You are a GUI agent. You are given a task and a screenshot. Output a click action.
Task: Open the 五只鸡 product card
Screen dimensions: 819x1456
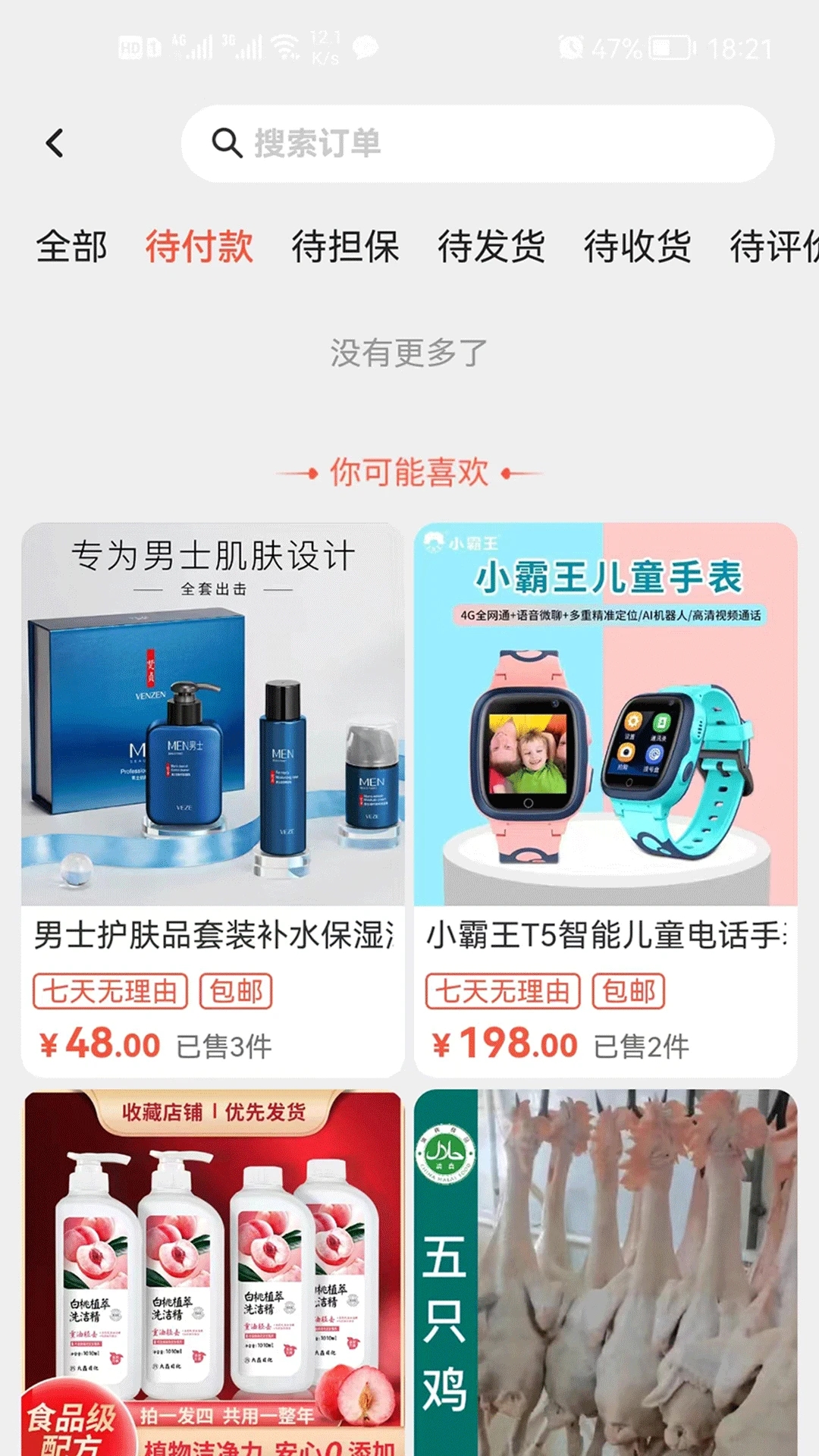[605, 1274]
